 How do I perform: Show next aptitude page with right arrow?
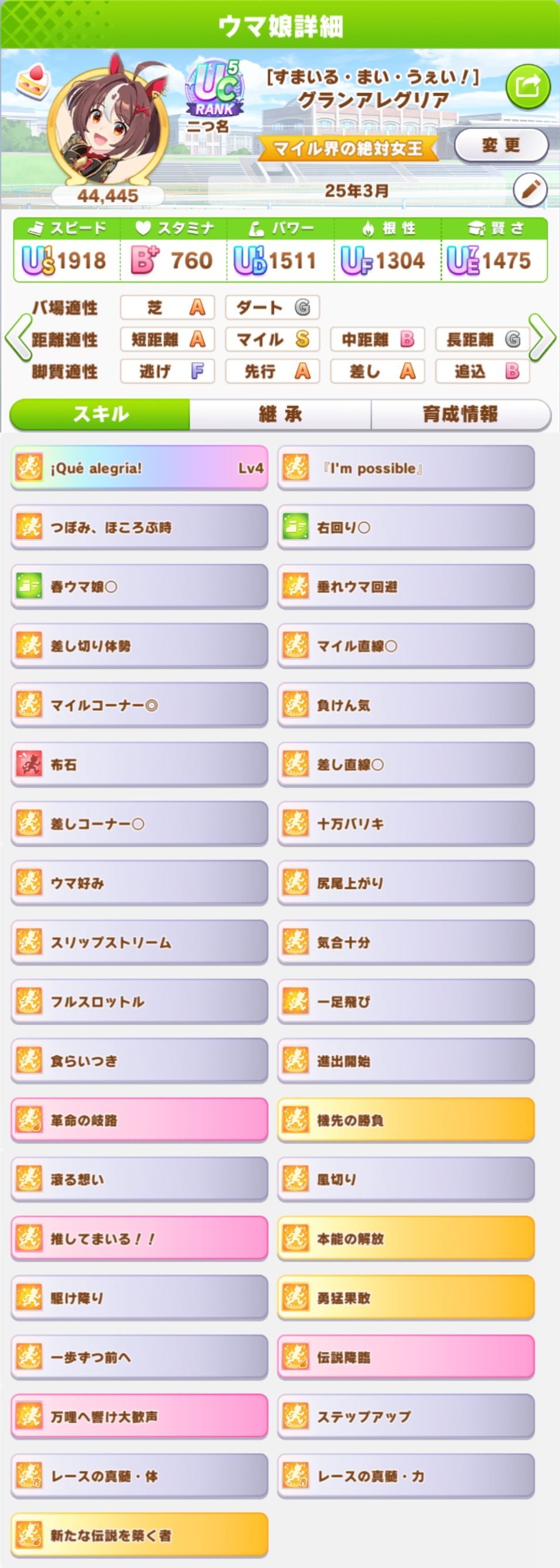coord(542,338)
